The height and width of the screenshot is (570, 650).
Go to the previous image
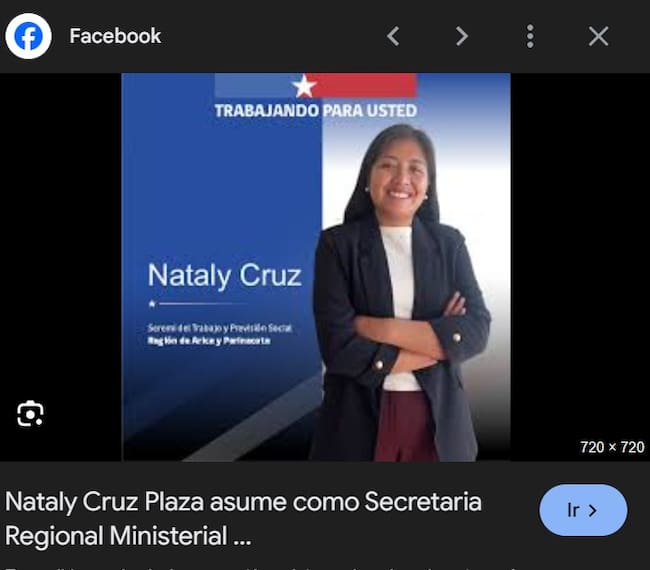coord(393,37)
